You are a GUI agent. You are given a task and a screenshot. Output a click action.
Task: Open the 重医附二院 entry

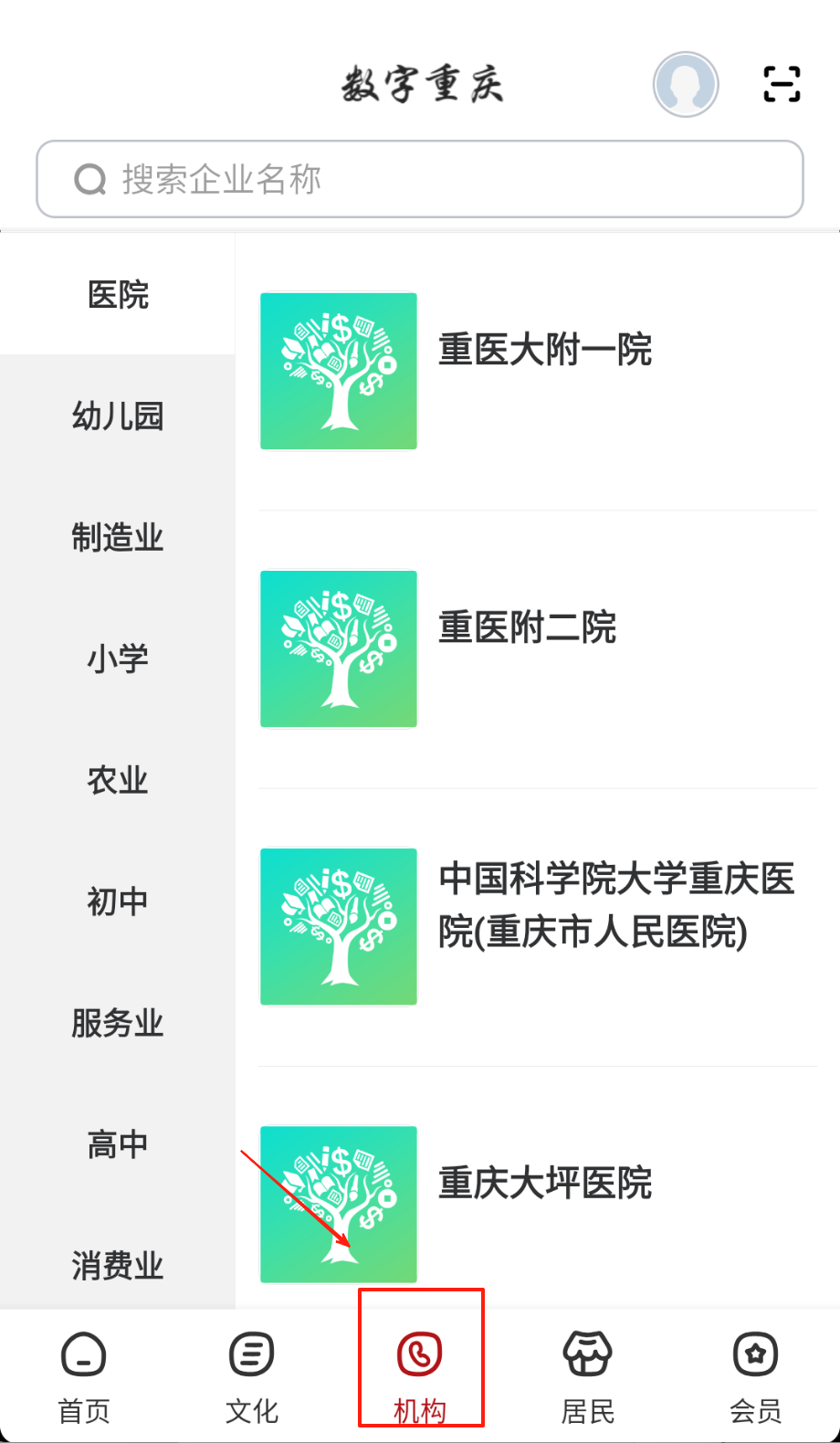coord(527,628)
